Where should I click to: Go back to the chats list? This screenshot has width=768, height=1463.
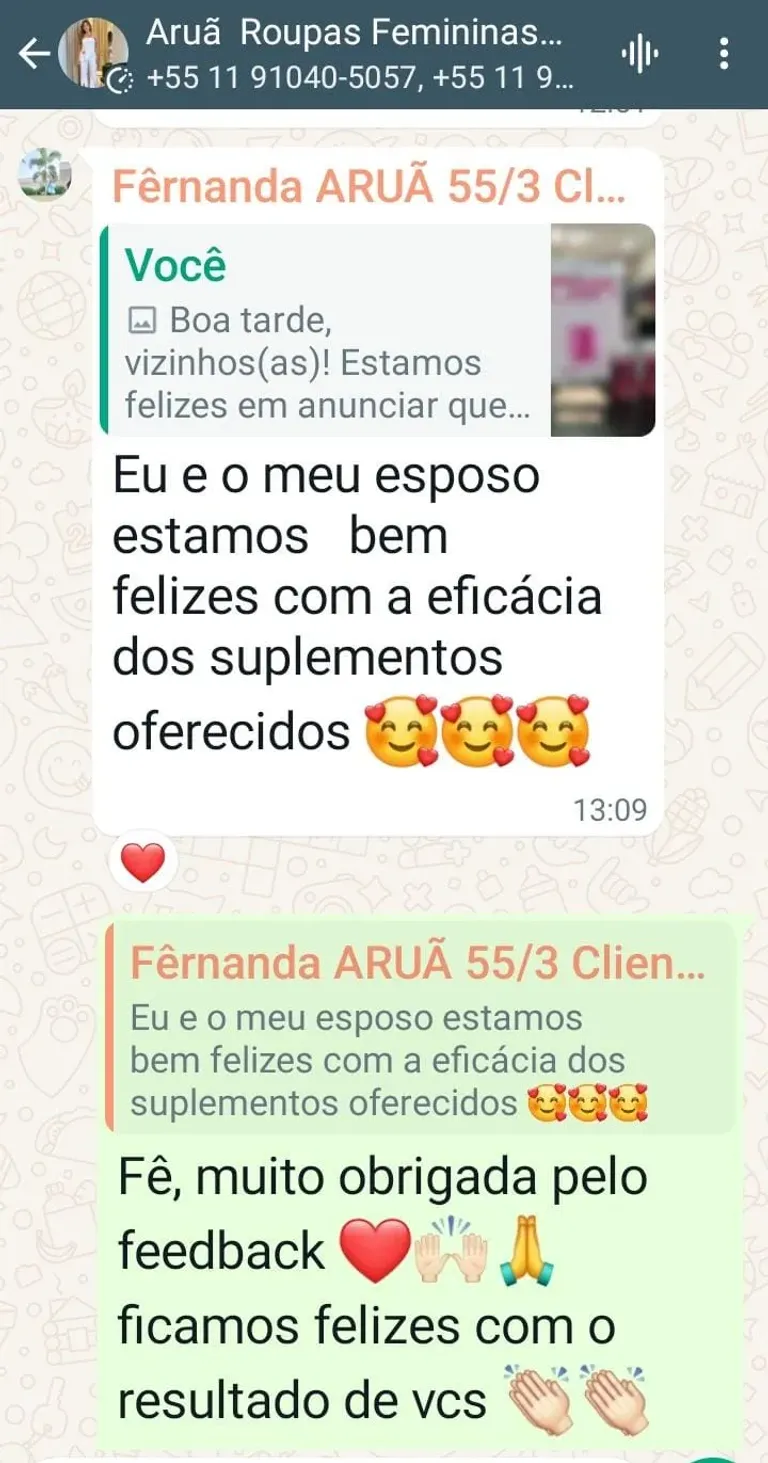pyautogui.click(x=32, y=54)
